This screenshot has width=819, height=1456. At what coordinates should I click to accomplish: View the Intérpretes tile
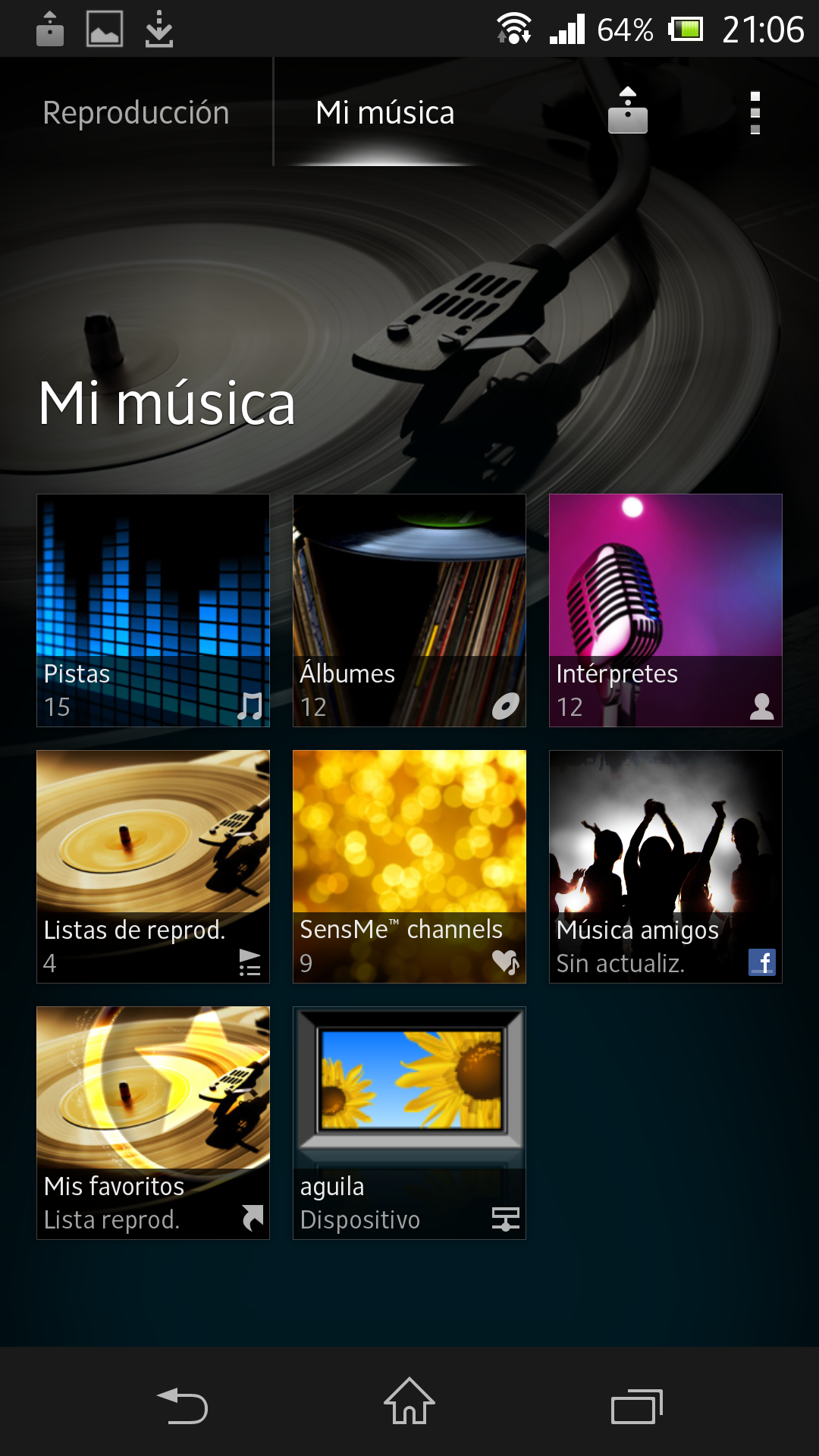[666, 610]
